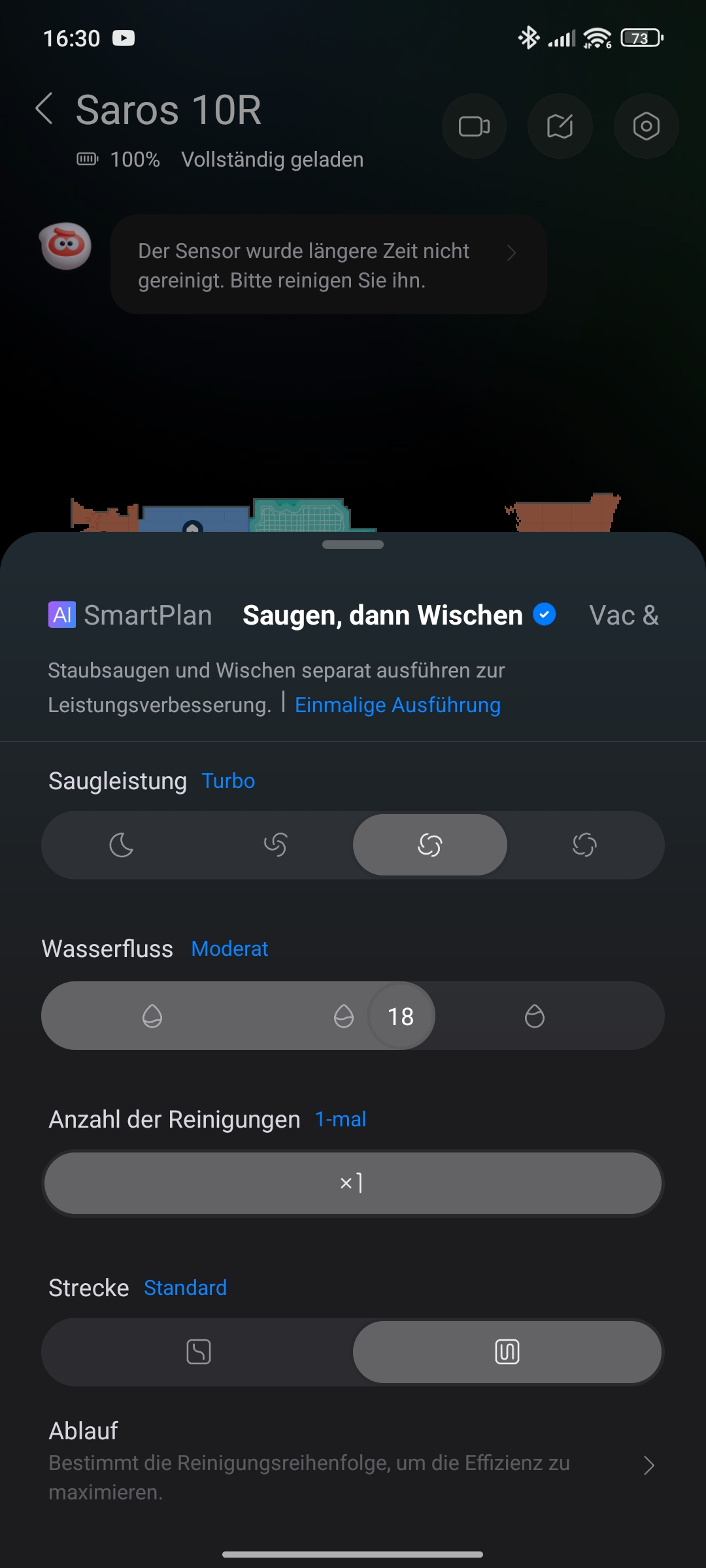
Task: Choose the first Strecke route option
Action: (x=199, y=1352)
